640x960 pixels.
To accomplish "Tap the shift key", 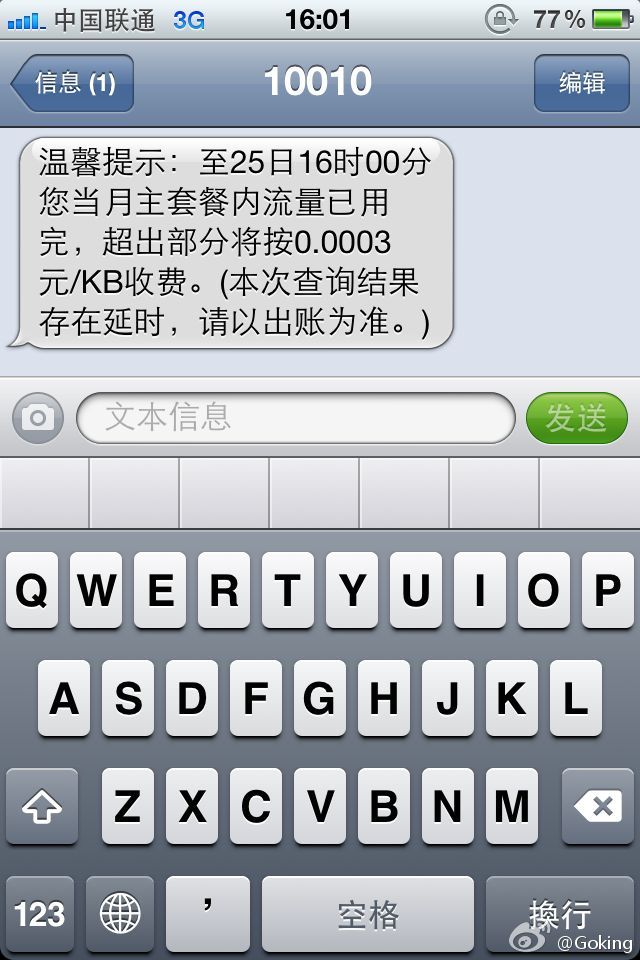I will point(40,806).
